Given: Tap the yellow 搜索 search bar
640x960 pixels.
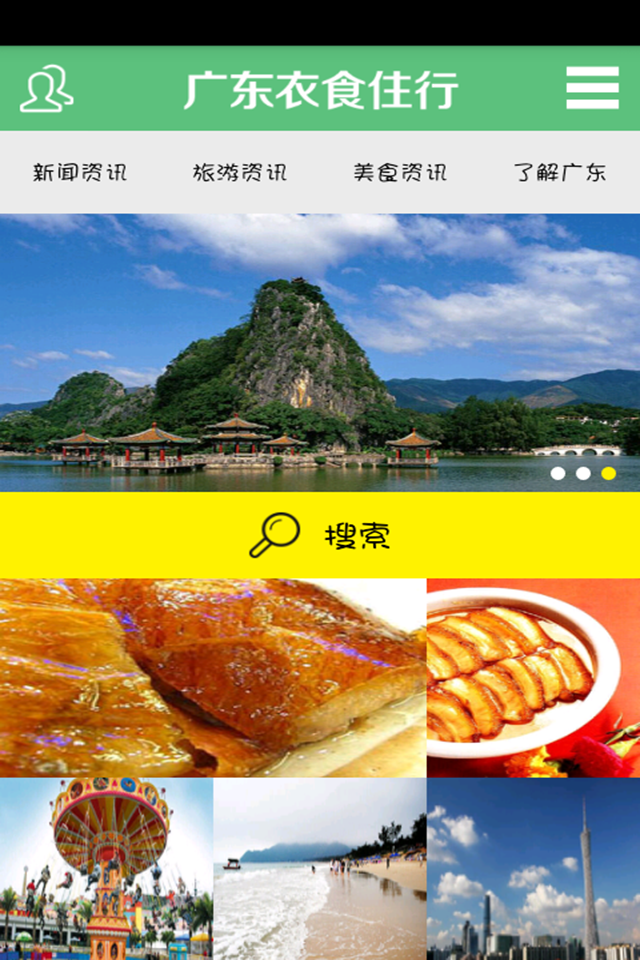Looking at the screenshot, I should click(x=320, y=535).
